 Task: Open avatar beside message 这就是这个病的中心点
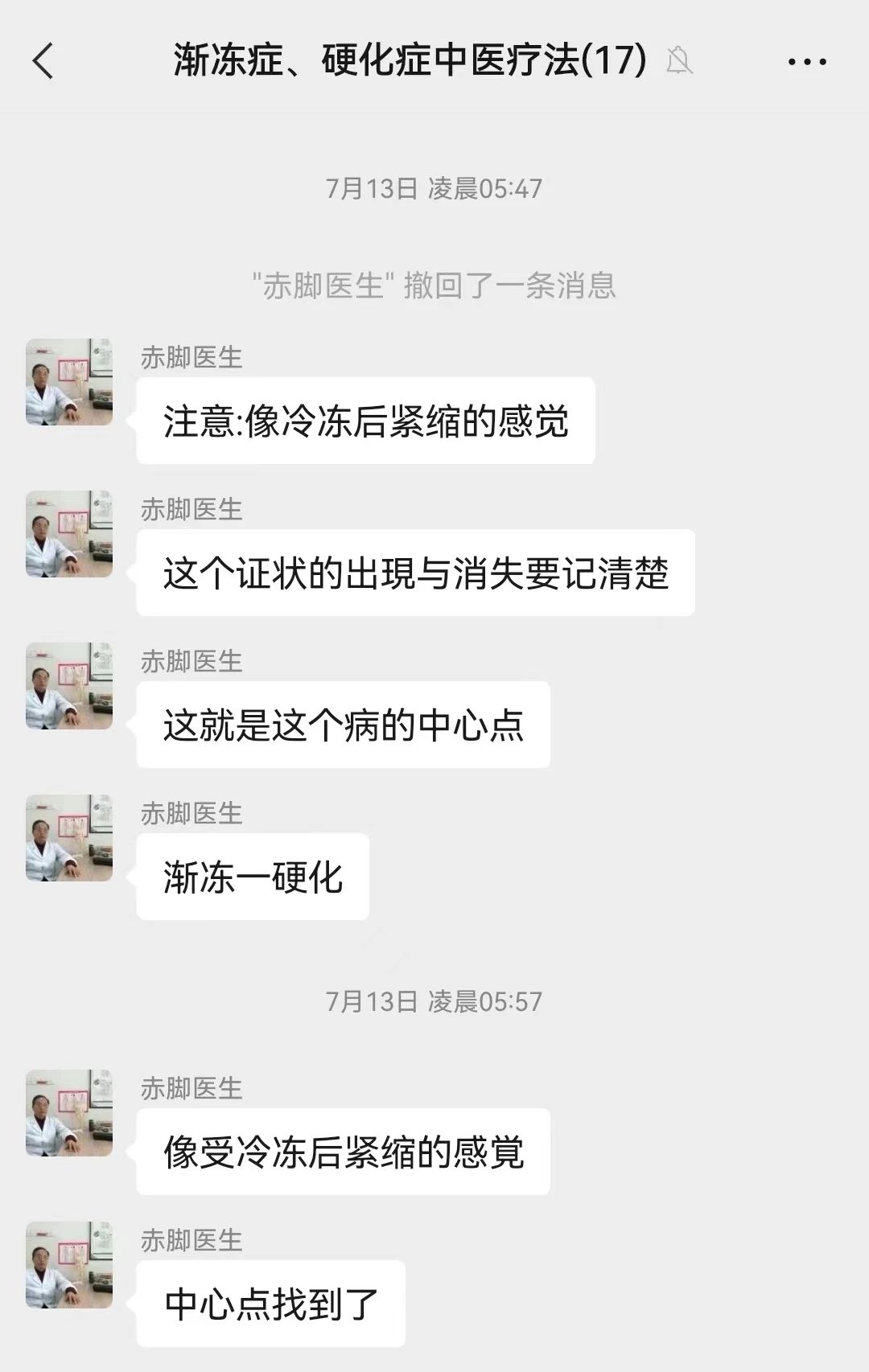click(x=69, y=686)
